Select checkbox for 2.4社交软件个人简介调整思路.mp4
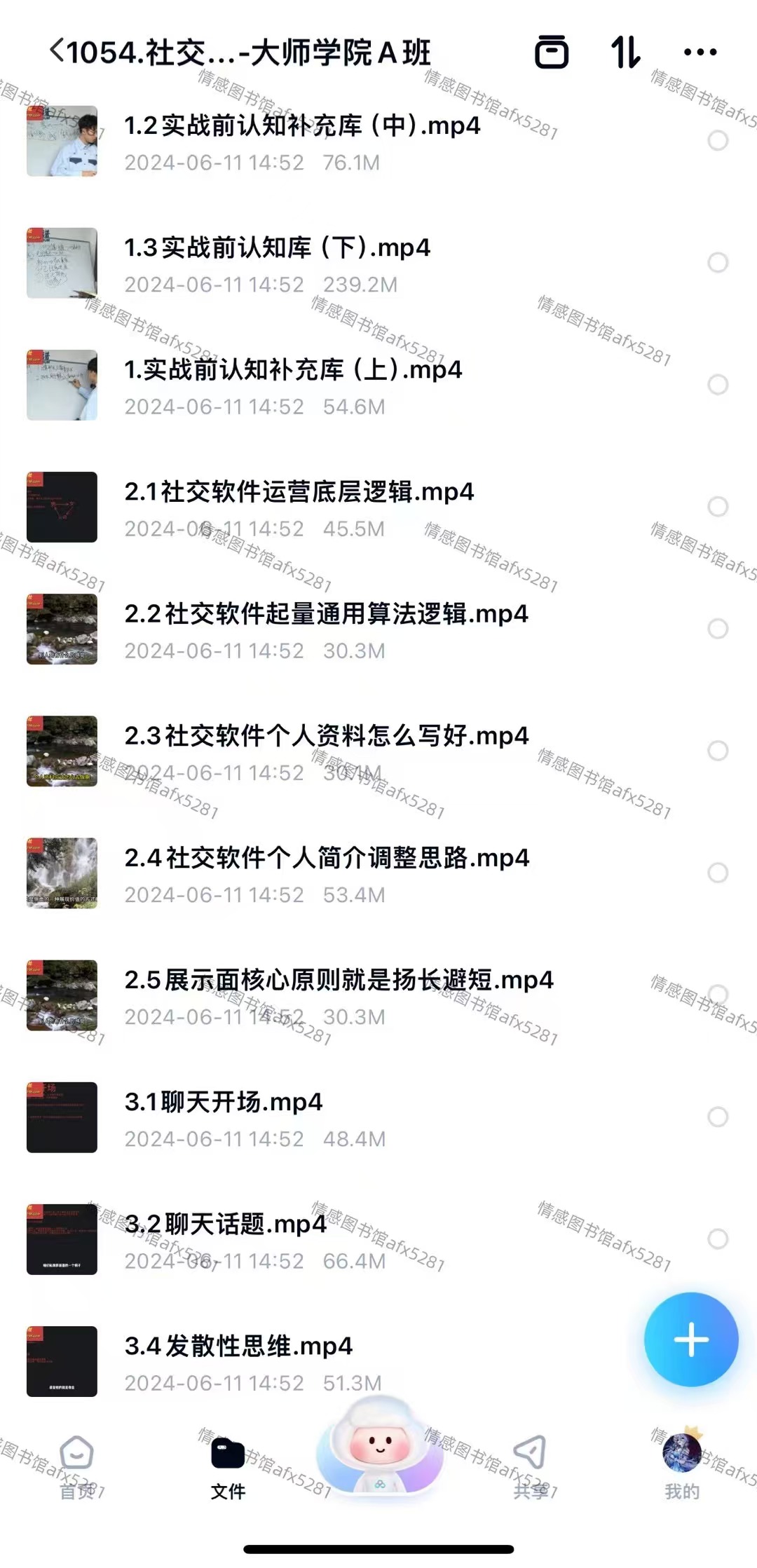The image size is (757, 1568). click(717, 873)
